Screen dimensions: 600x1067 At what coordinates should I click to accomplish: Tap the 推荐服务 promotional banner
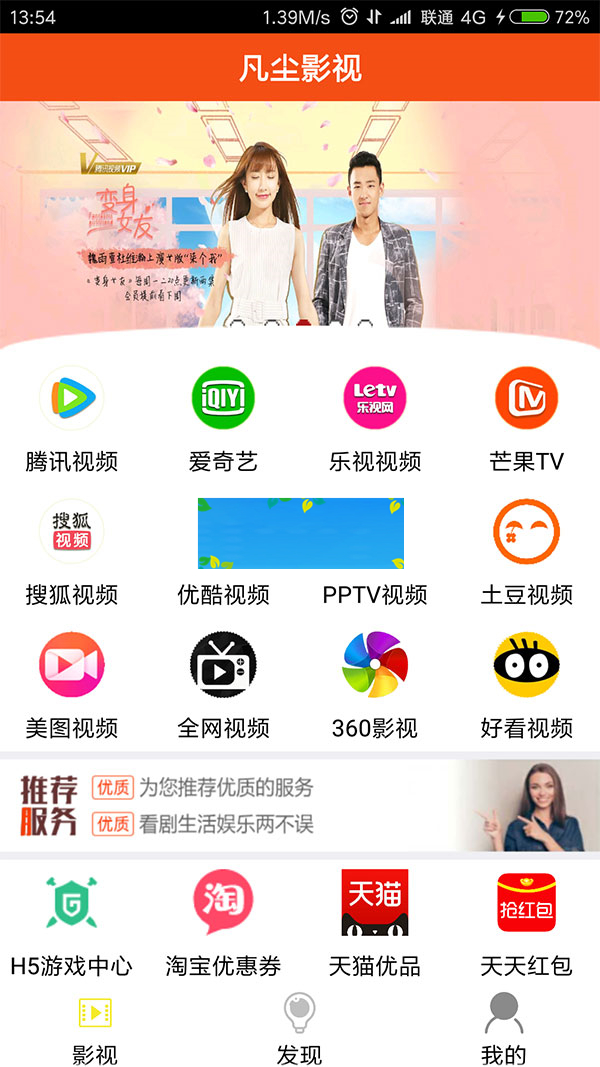click(300, 805)
